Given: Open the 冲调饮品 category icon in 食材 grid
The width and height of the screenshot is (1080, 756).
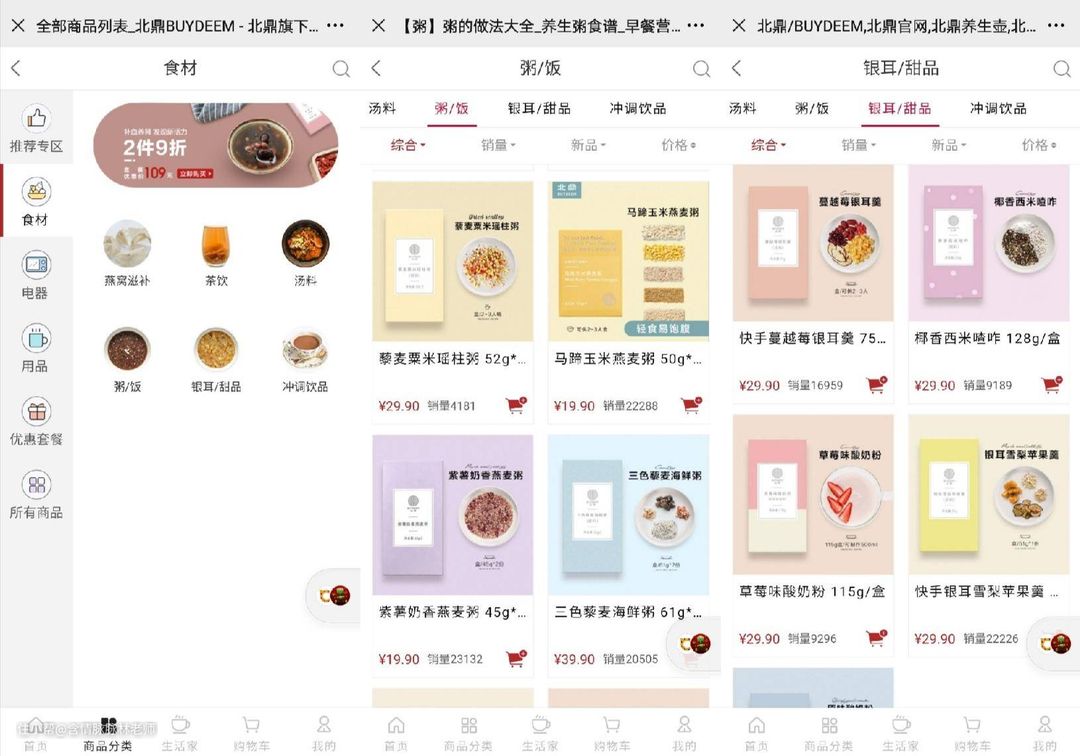Looking at the screenshot, I should [x=305, y=358].
